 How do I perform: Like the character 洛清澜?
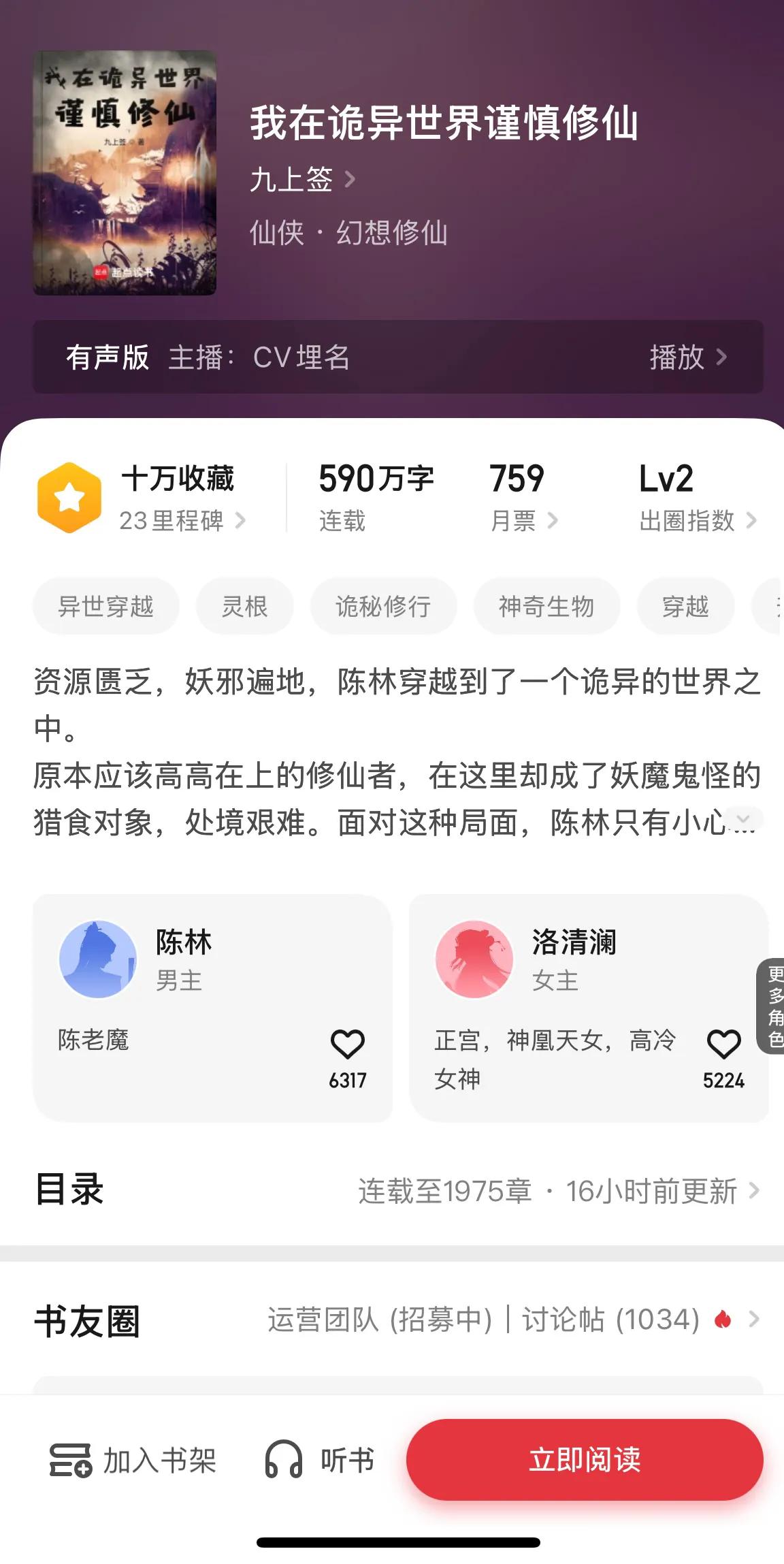[x=723, y=1044]
